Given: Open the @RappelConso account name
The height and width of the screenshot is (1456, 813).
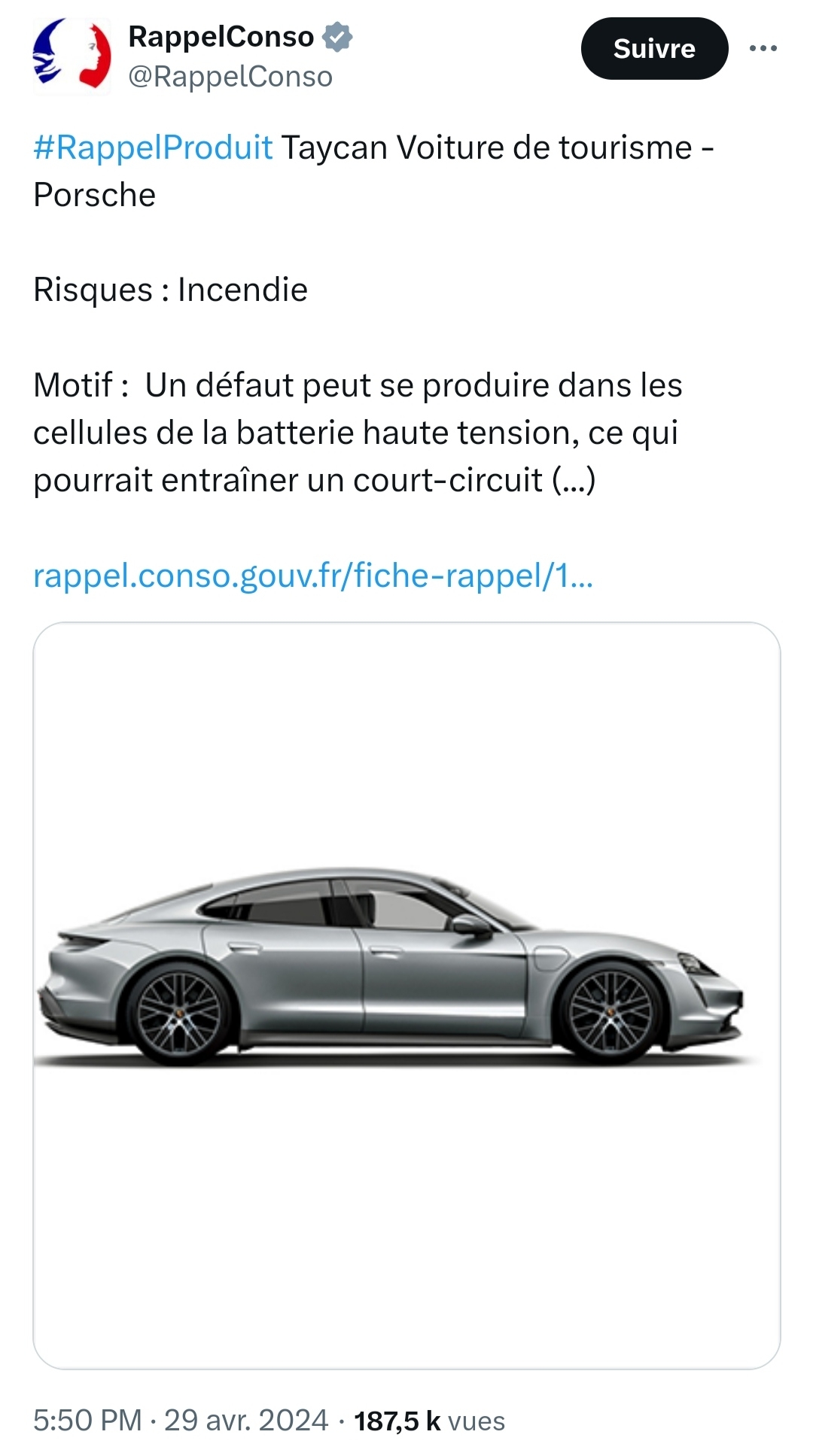Looking at the screenshot, I should pyautogui.click(x=230, y=77).
